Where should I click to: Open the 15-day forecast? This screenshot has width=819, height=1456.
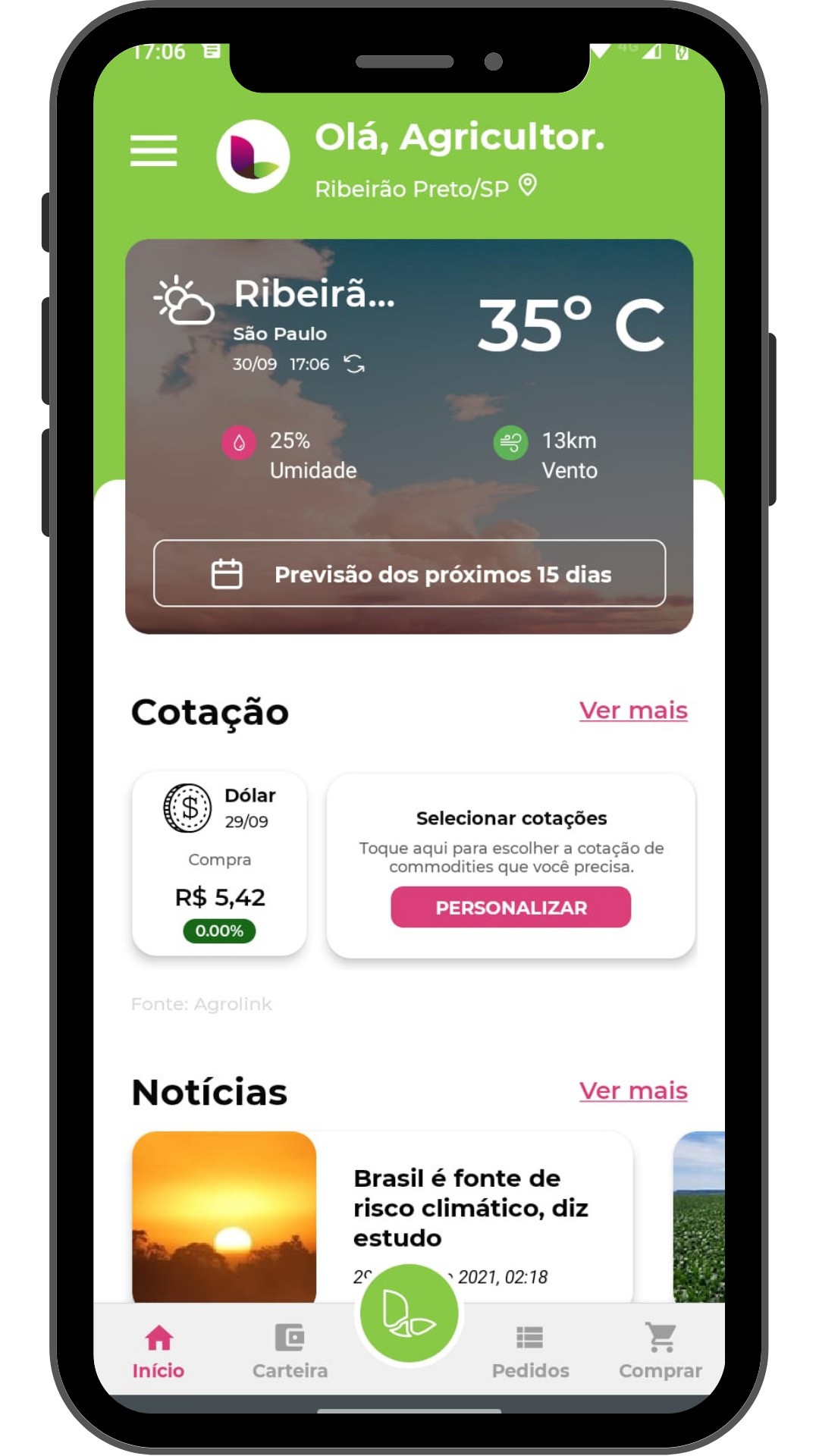pyautogui.click(x=409, y=573)
